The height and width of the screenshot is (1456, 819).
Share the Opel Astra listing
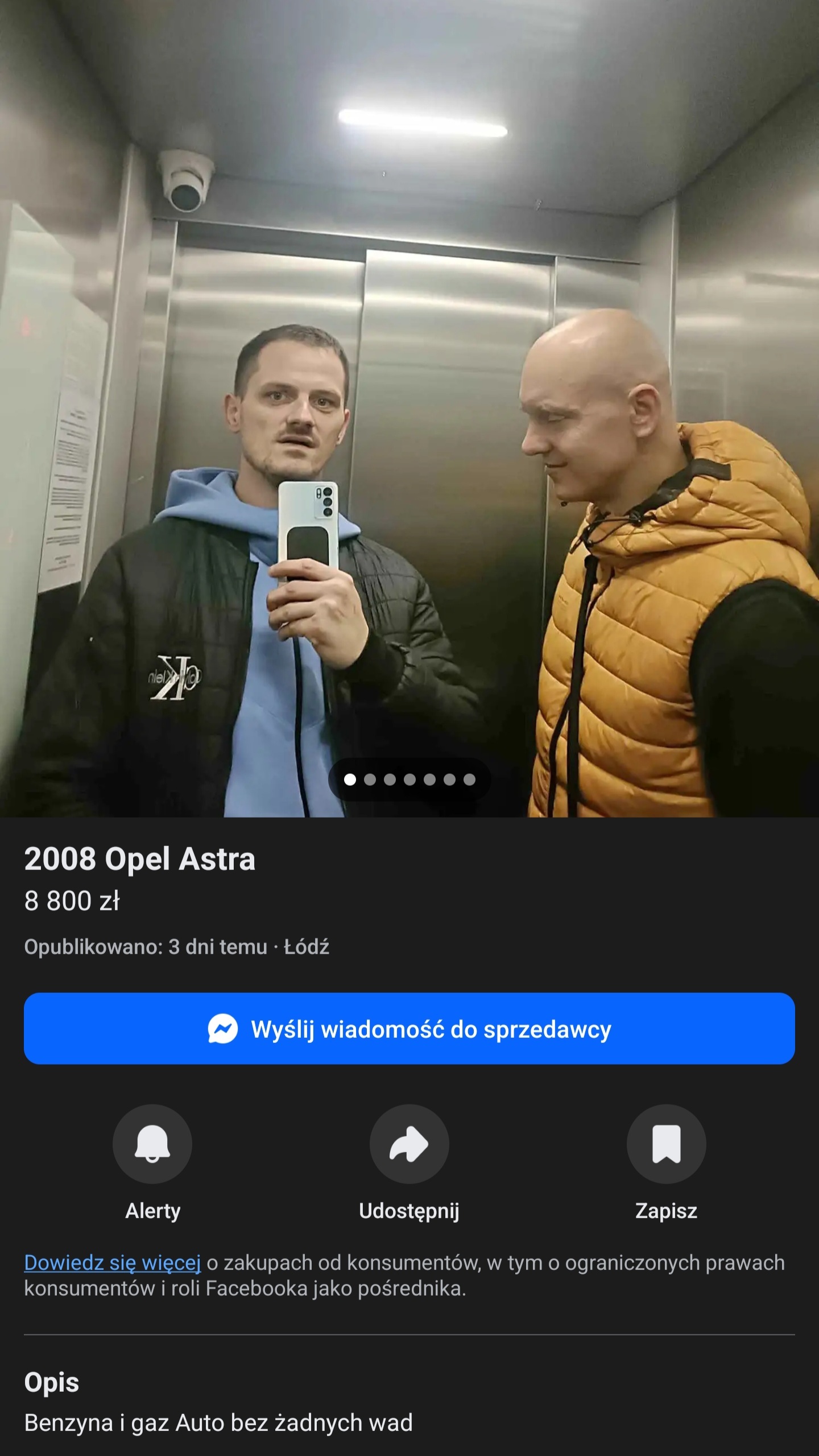click(x=409, y=1144)
